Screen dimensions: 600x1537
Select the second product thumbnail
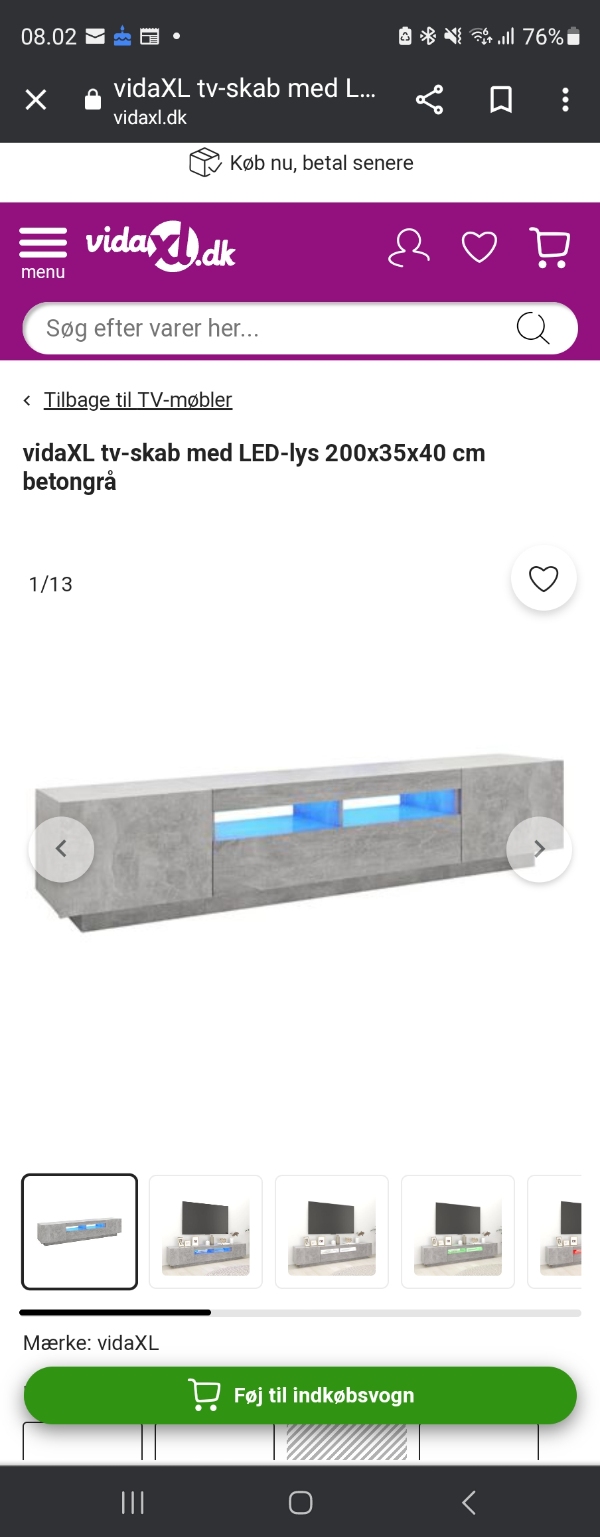click(205, 1231)
